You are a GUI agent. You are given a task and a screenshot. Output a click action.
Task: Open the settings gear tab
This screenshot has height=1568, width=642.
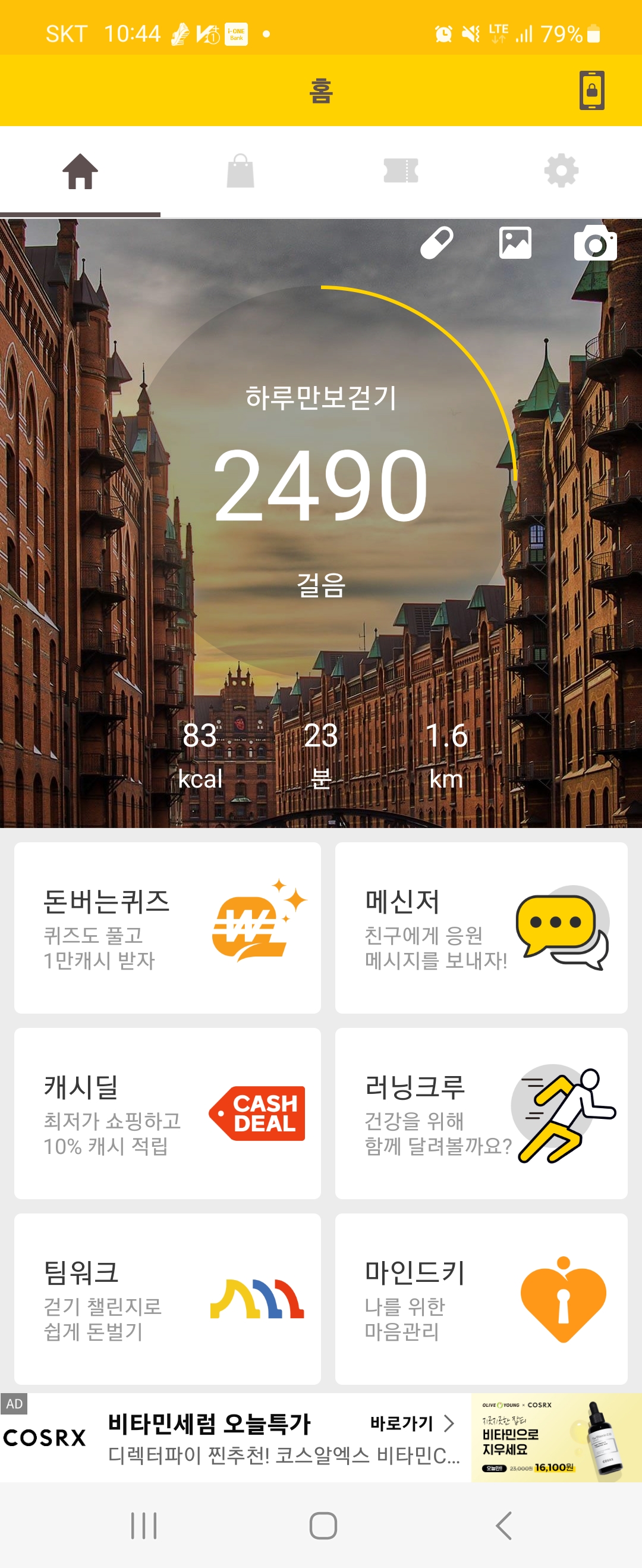561,171
